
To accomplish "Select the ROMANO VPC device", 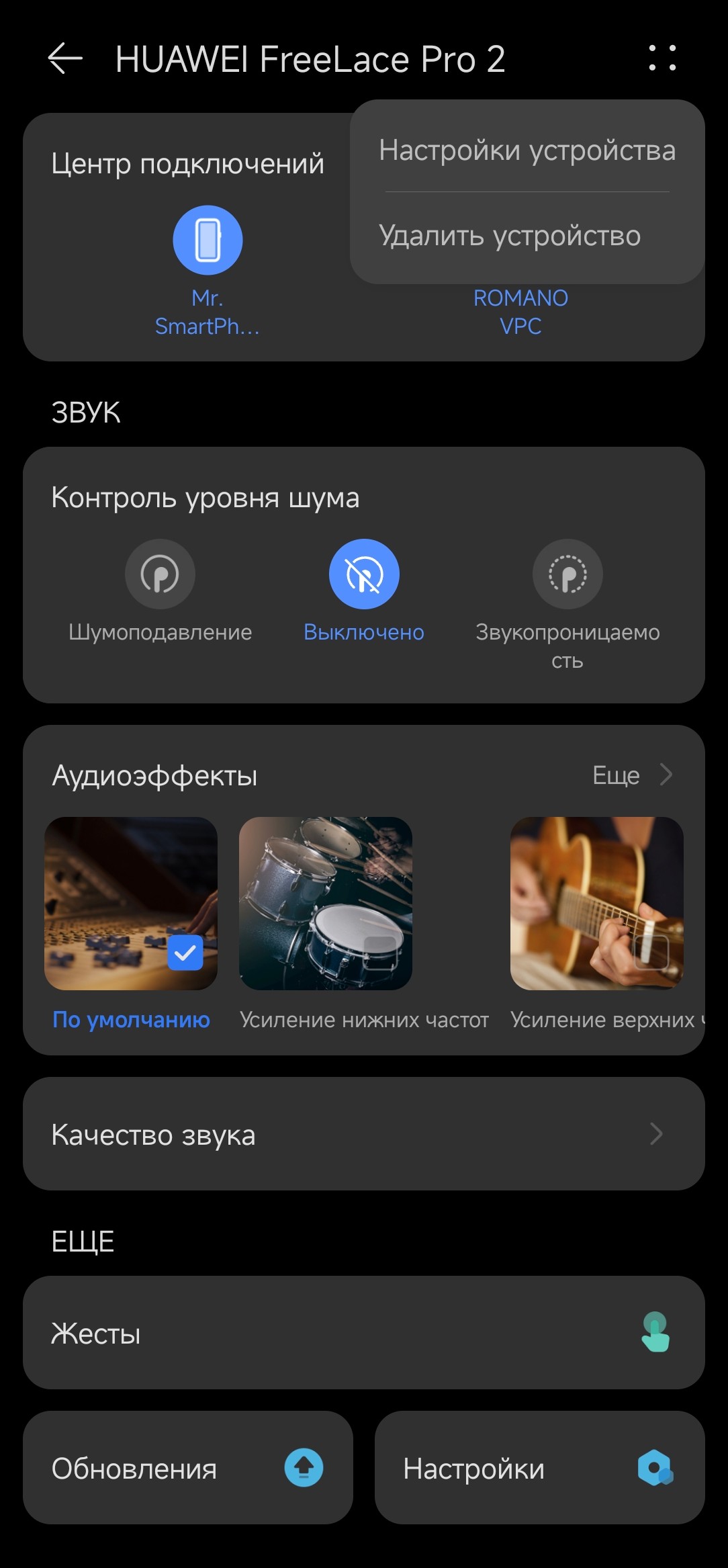I will (x=520, y=312).
